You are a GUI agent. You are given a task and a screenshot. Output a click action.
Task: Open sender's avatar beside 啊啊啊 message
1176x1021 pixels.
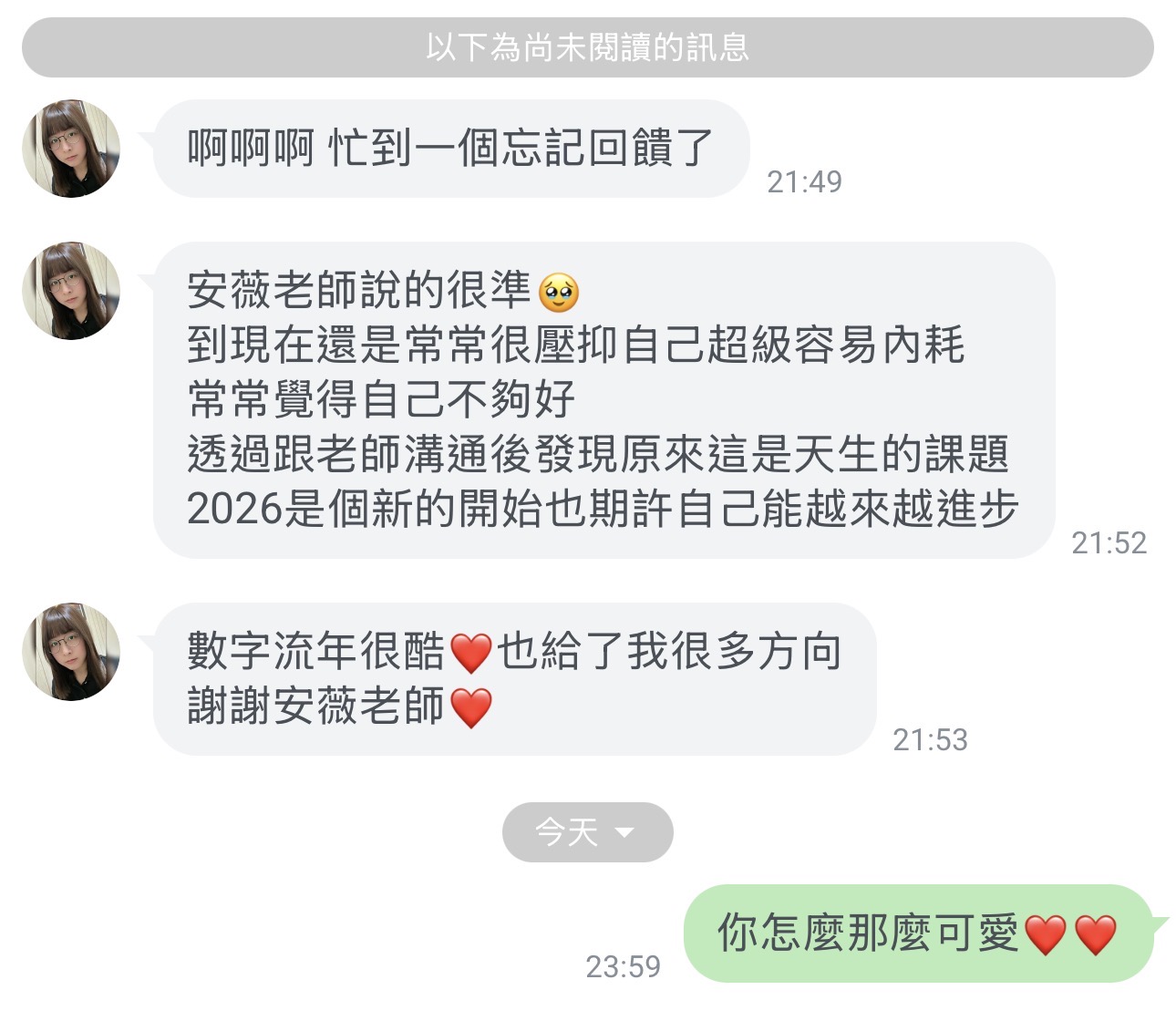71,149
